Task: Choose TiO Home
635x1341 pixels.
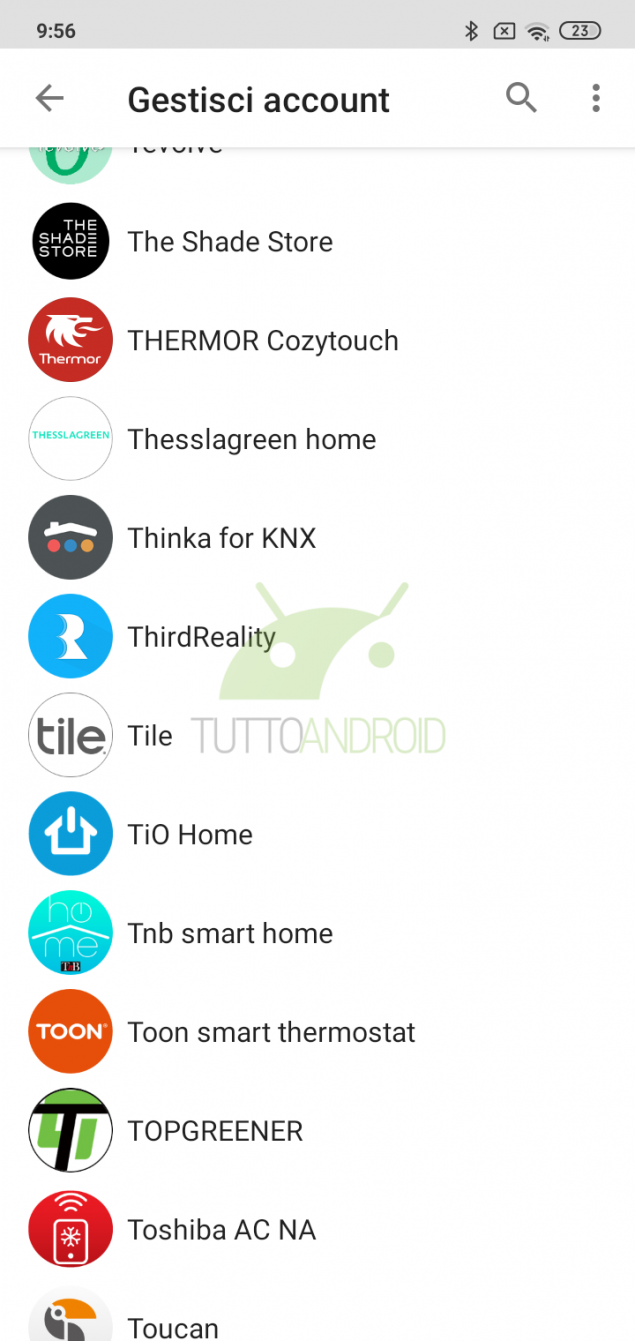Action: 190,835
